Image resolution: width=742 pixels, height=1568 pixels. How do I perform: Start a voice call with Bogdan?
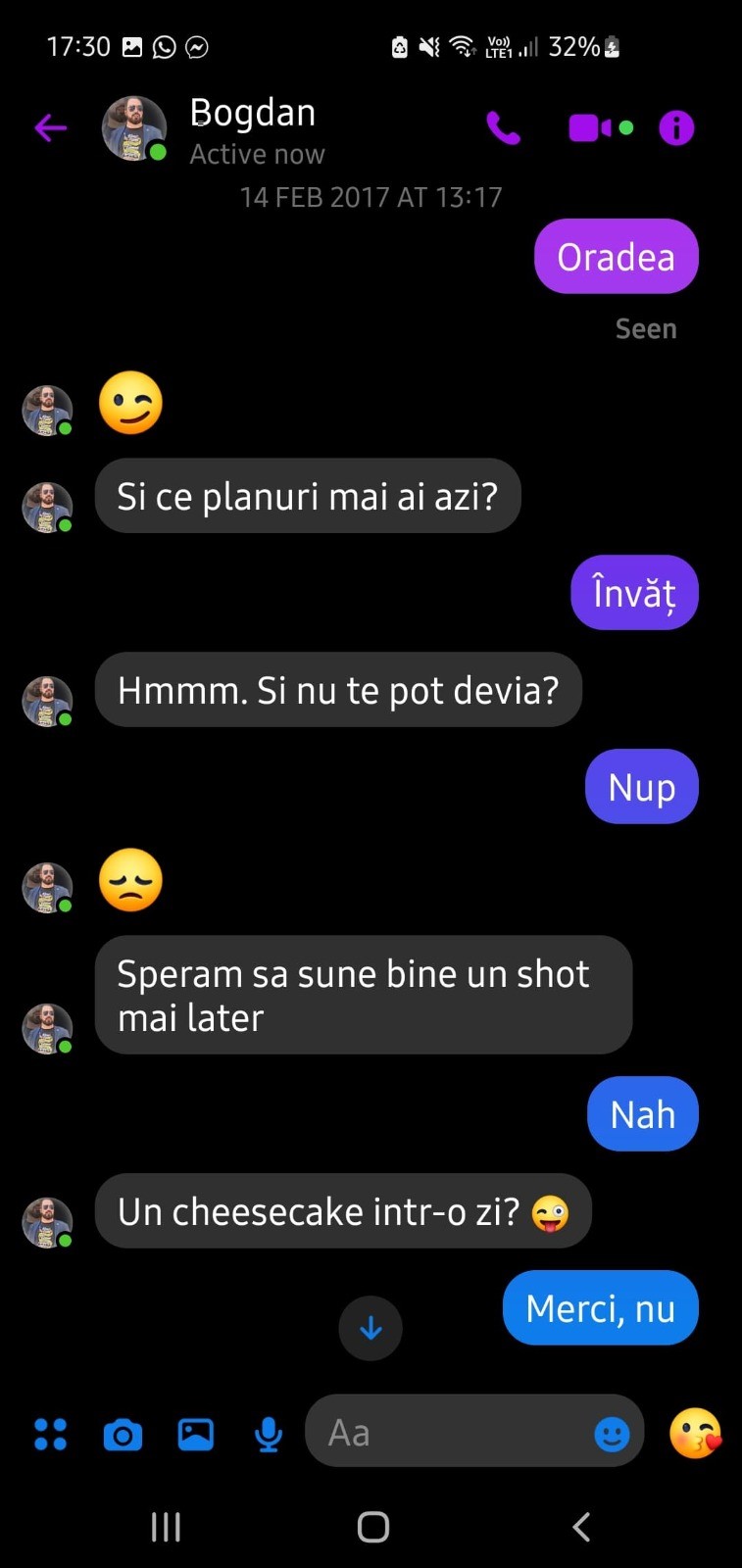point(503,127)
